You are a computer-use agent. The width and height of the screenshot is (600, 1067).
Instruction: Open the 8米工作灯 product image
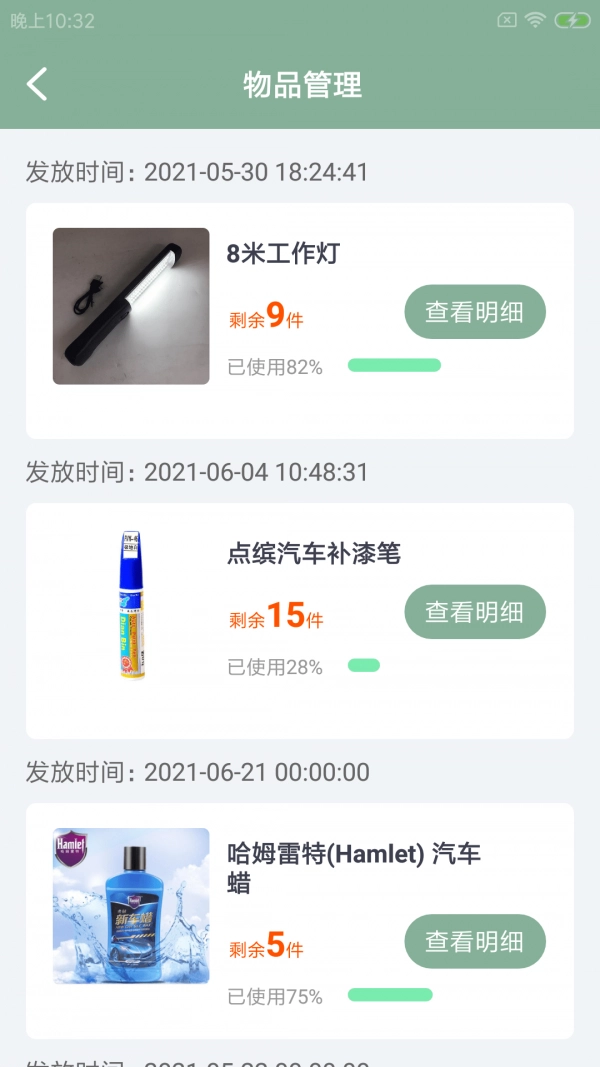coord(131,306)
